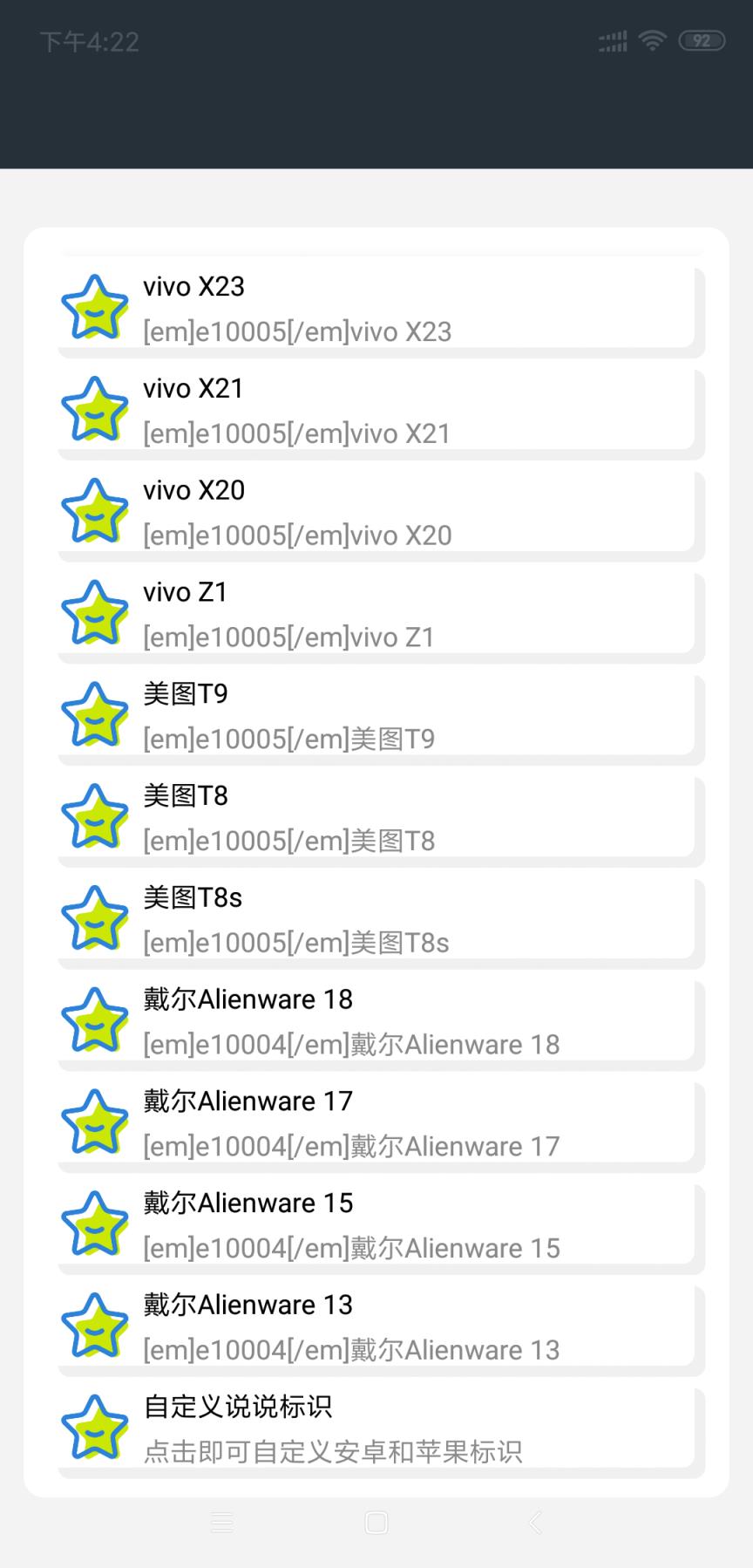The width and height of the screenshot is (753, 1568).
Task: Open 自定义说说标识 option
Action: pos(376,1429)
